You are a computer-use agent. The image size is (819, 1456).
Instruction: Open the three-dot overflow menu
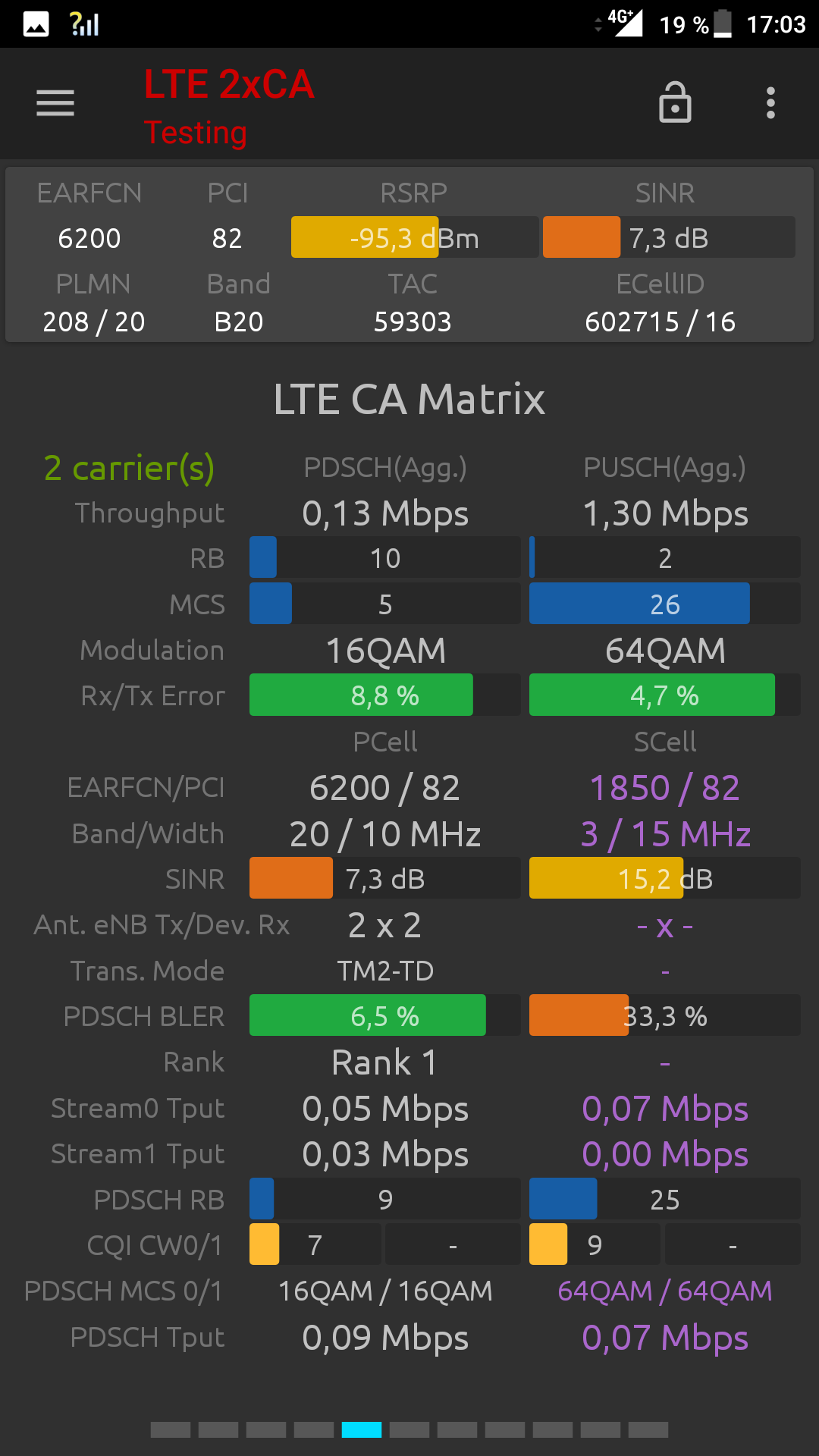770,103
